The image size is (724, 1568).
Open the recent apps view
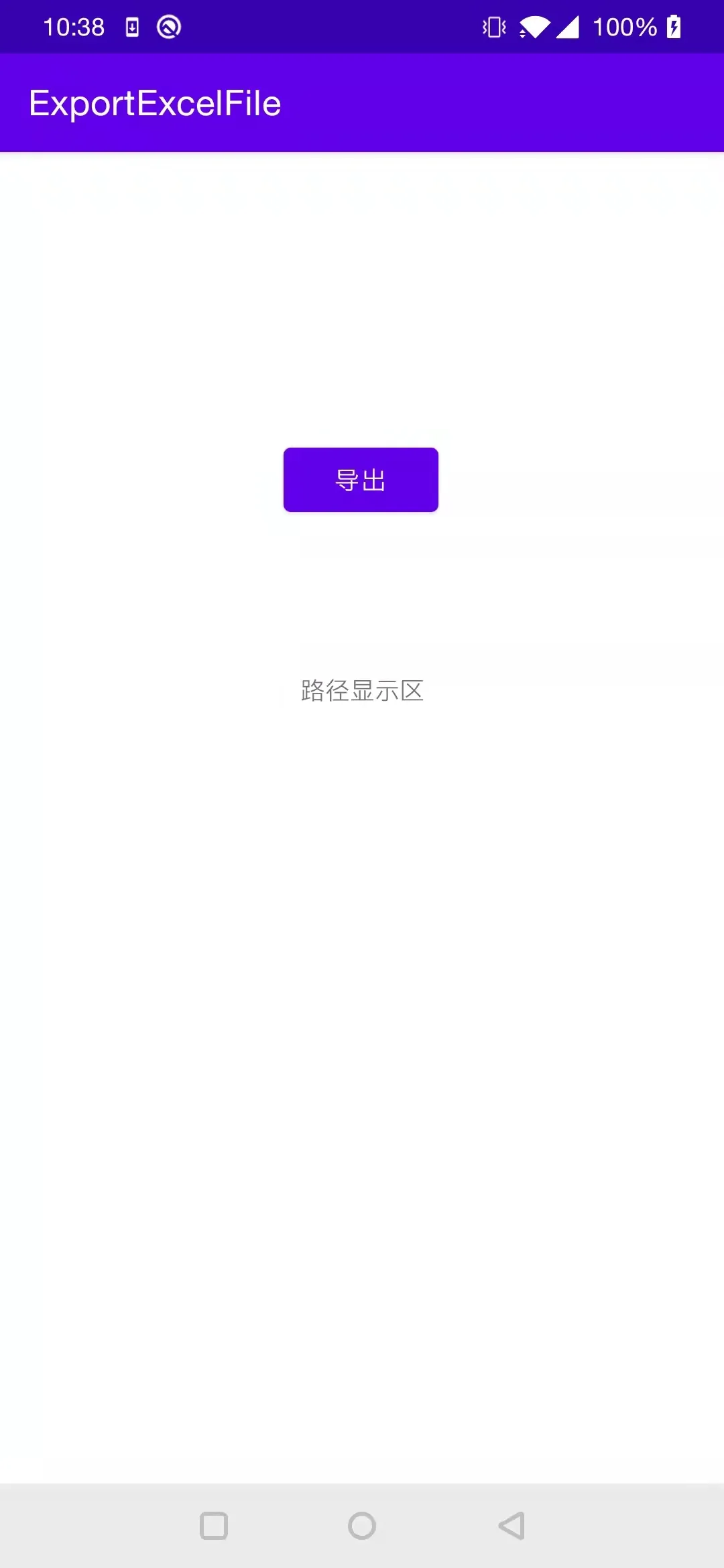(214, 1526)
